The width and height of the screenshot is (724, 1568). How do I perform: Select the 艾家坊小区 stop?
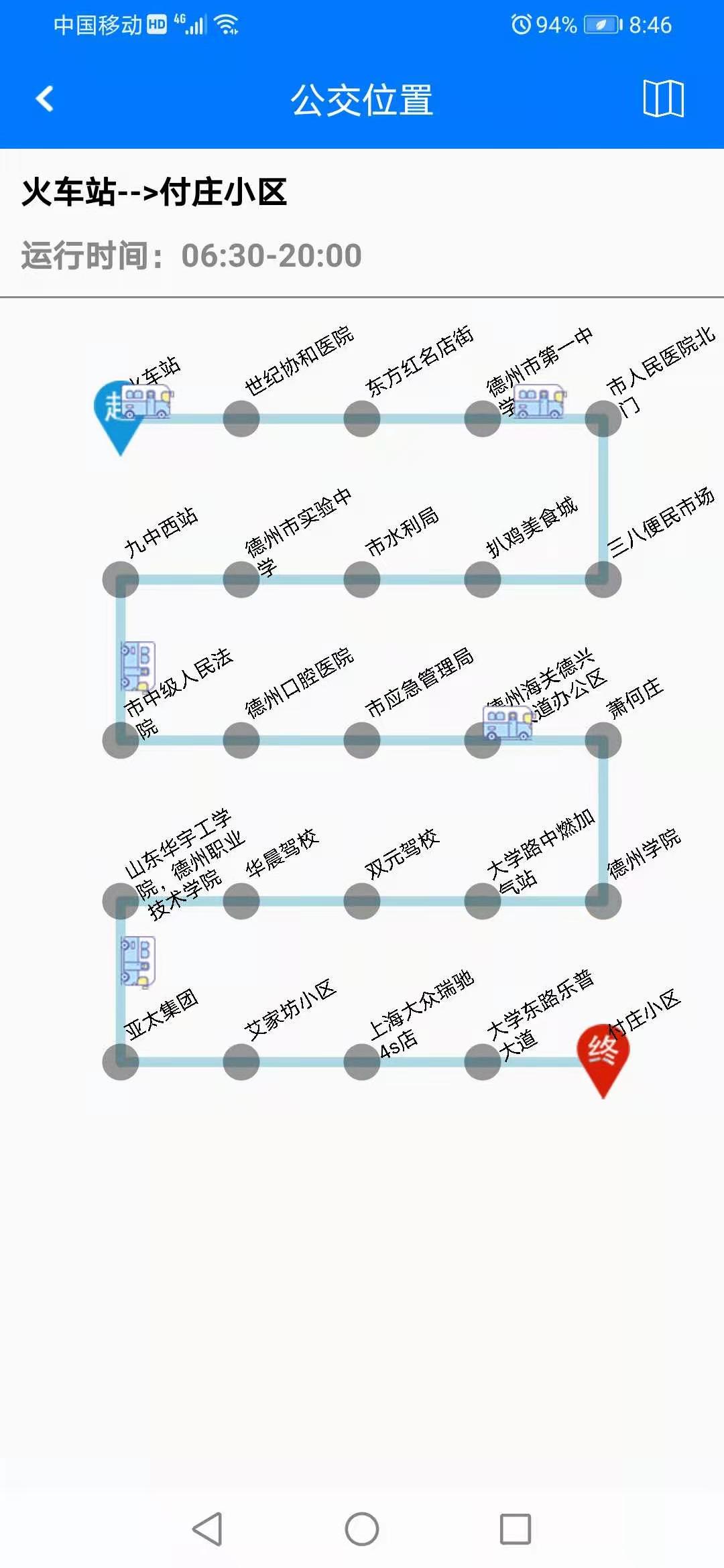click(241, 1062)
